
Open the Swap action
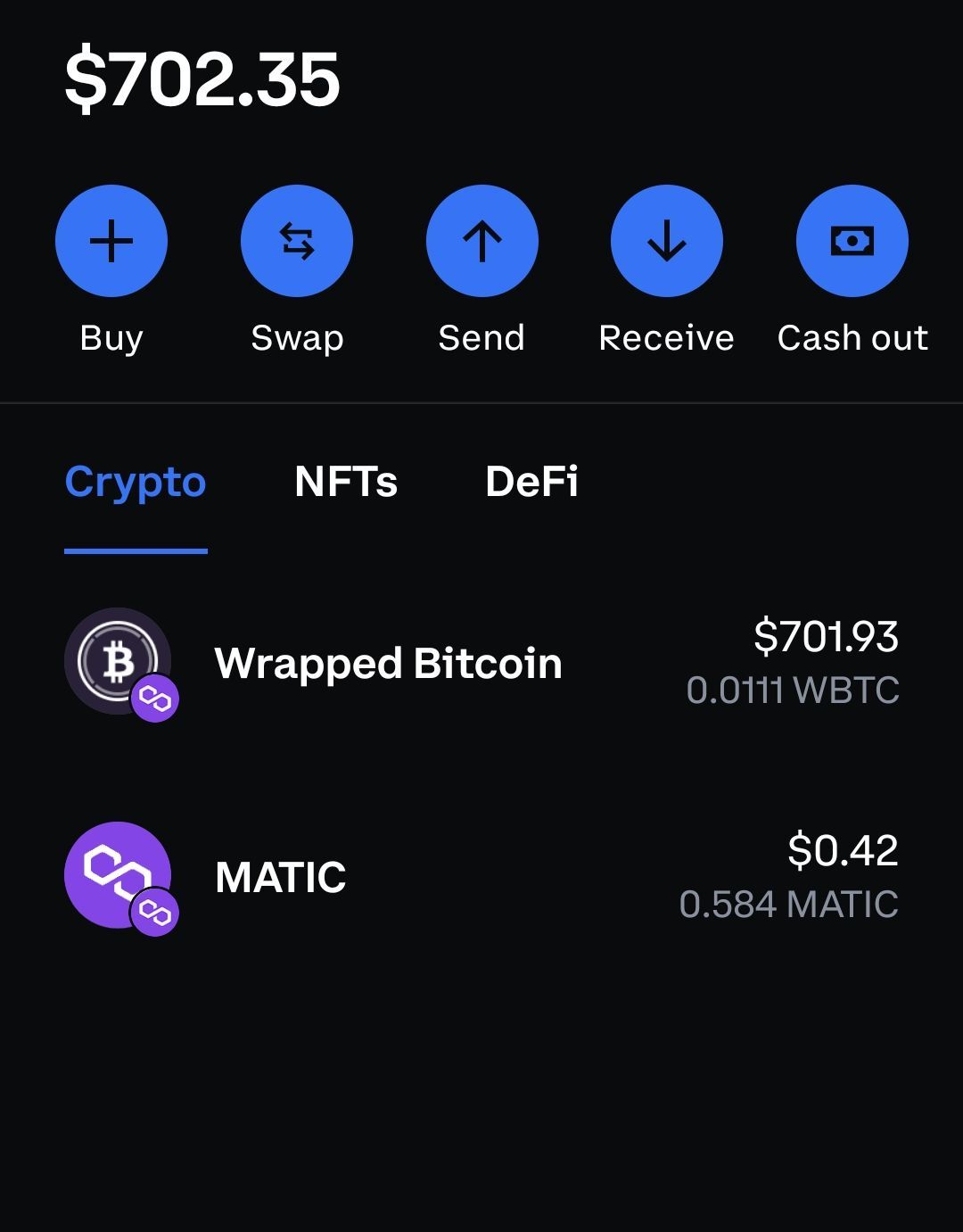coord(297,241)
